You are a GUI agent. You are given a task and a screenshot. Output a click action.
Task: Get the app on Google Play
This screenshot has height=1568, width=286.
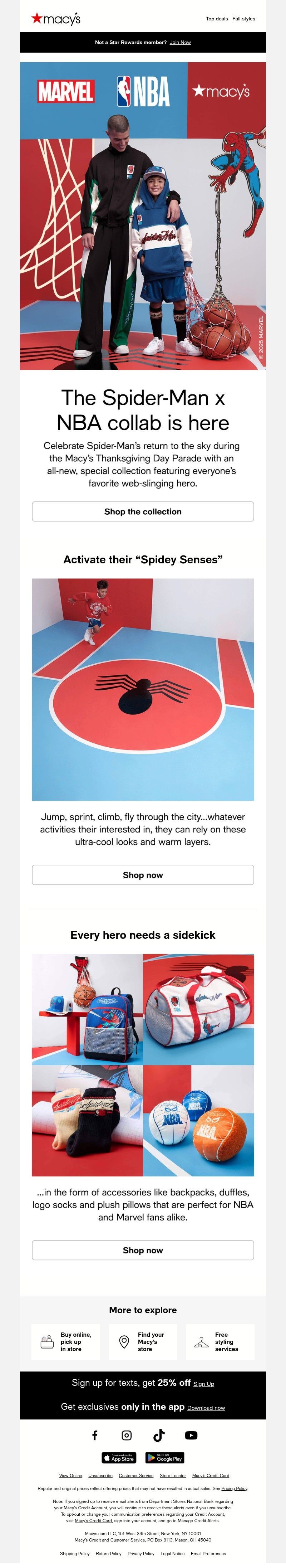pos(165,1458)
